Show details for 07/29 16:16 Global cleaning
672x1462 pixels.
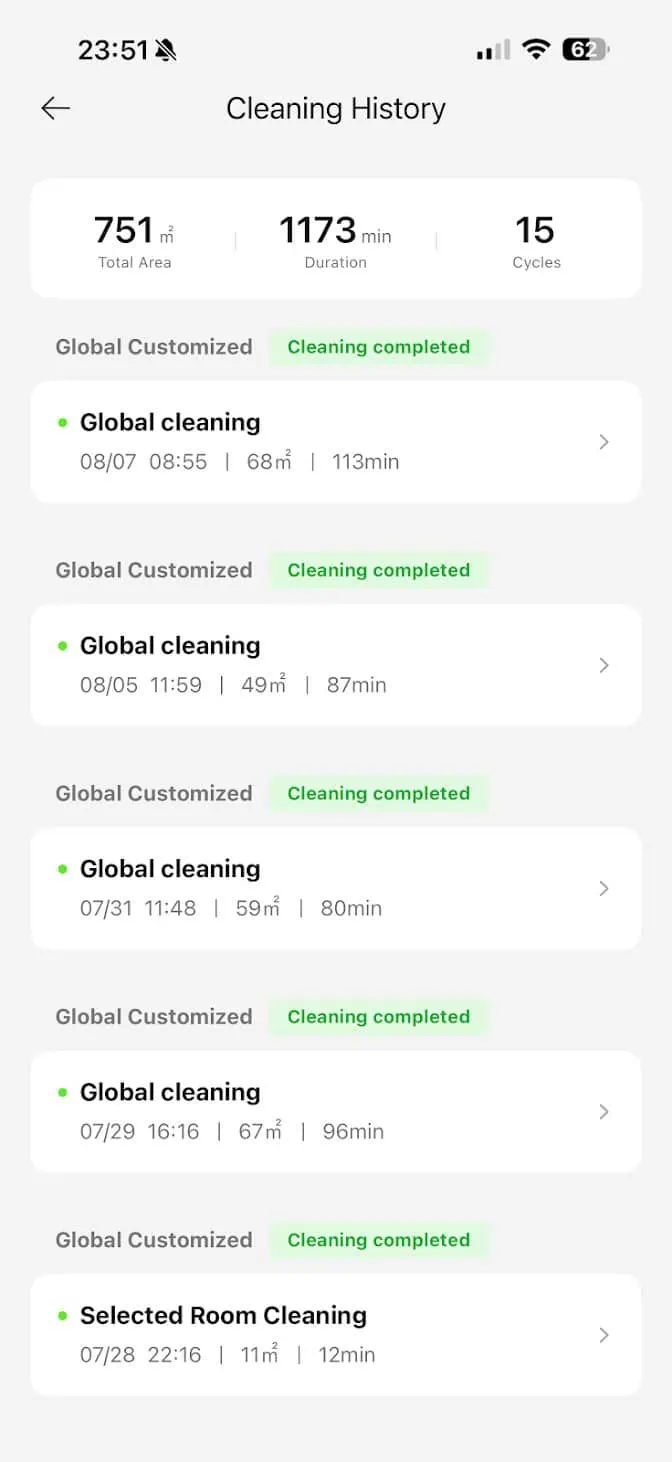[336, 1111]
